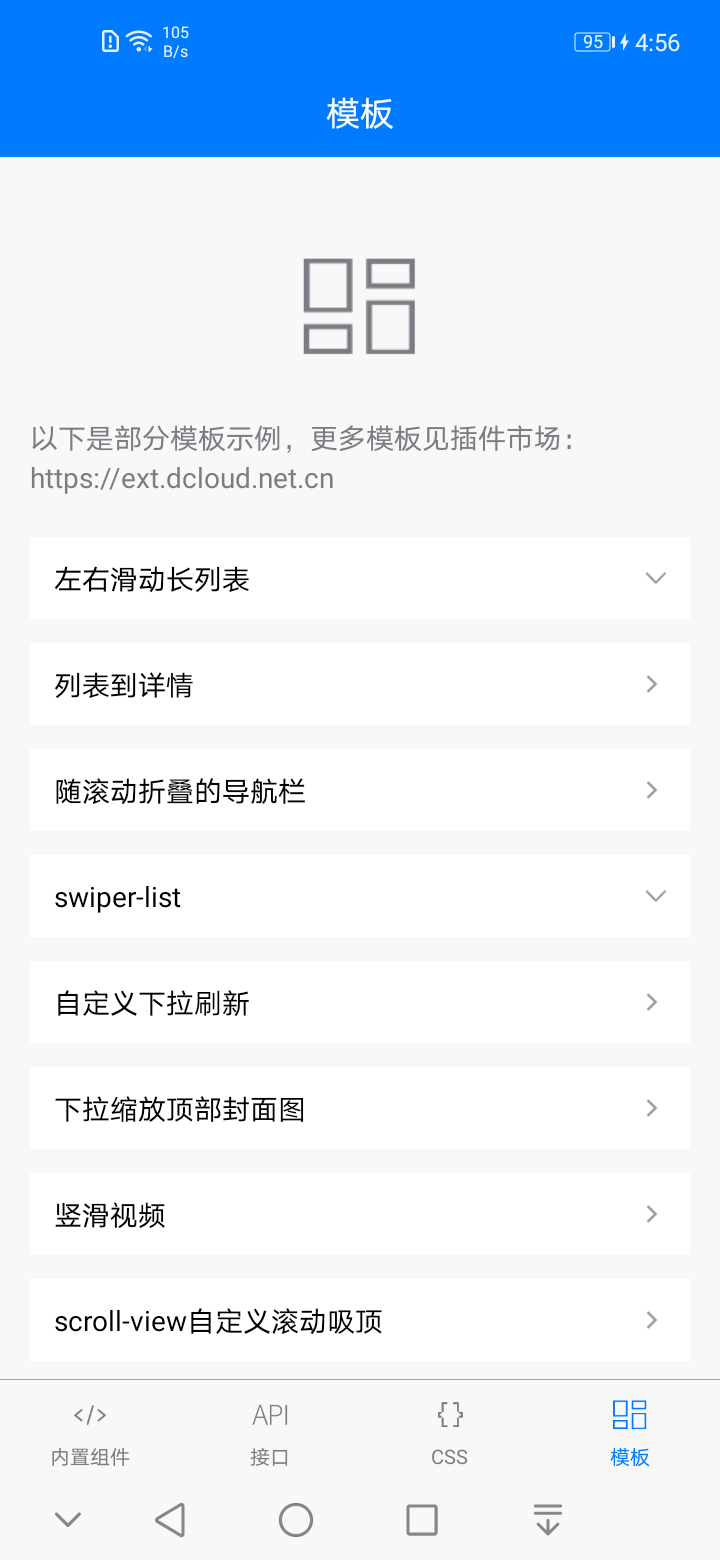Switch to the 接口 API tab
720x1560 pixels.
(270, 1433)
